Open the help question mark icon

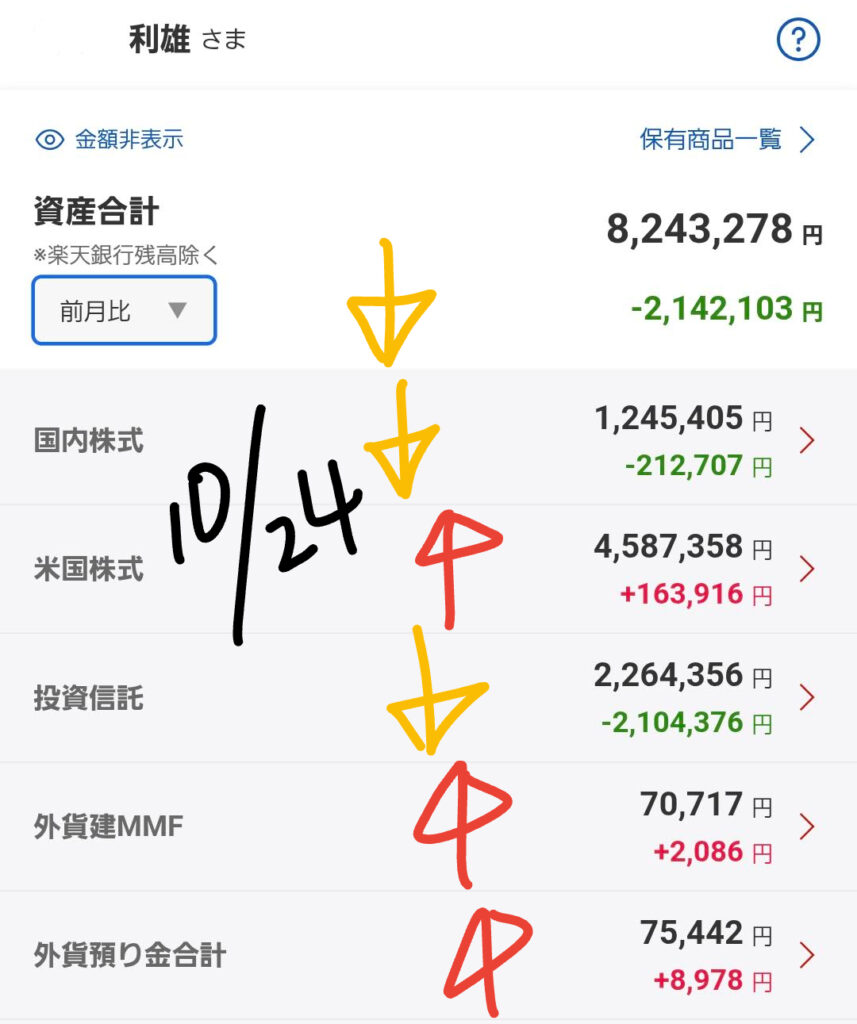pos(798,40)
